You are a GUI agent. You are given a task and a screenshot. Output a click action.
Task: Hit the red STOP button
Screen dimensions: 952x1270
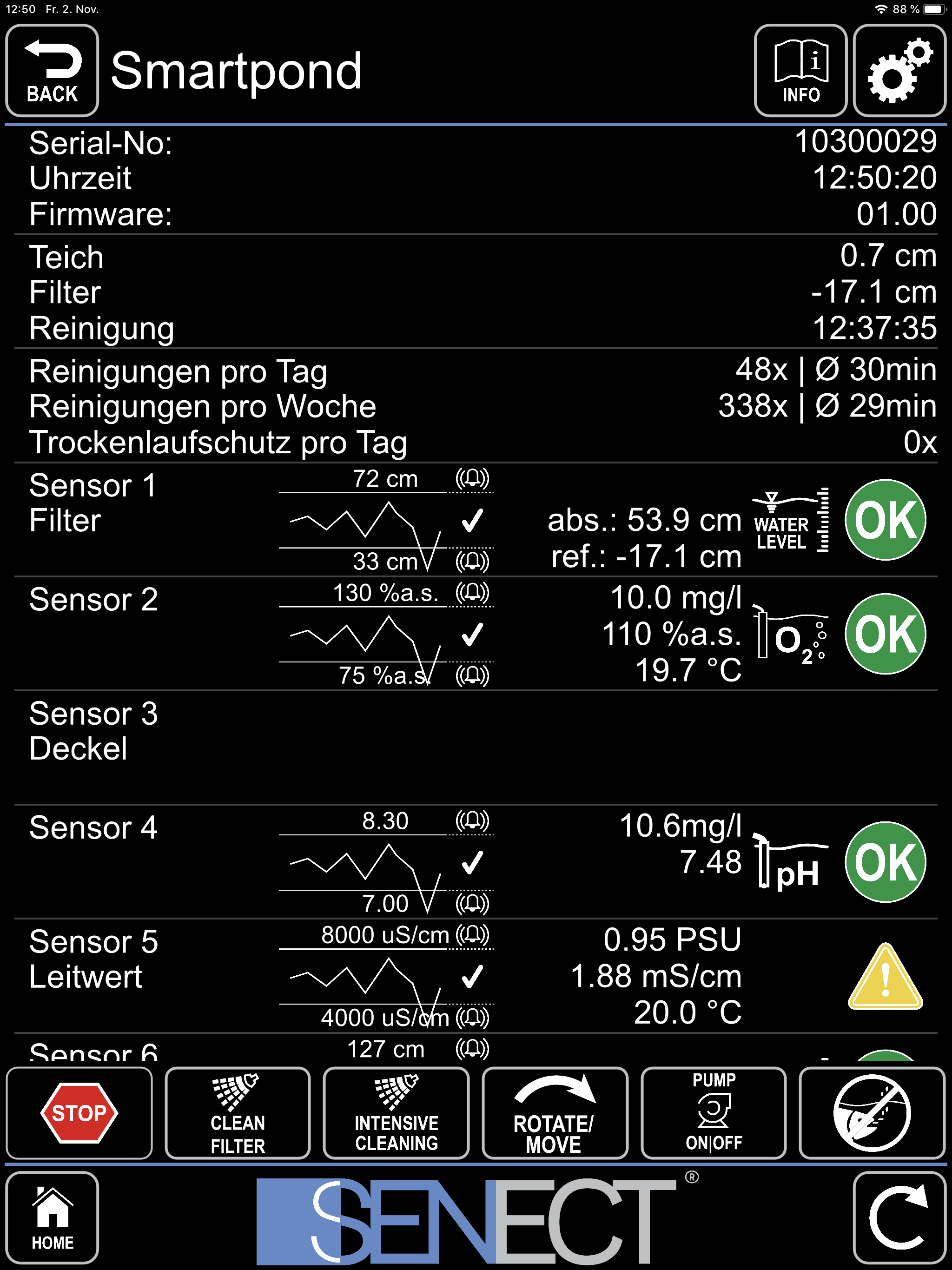pos(79,1113)
